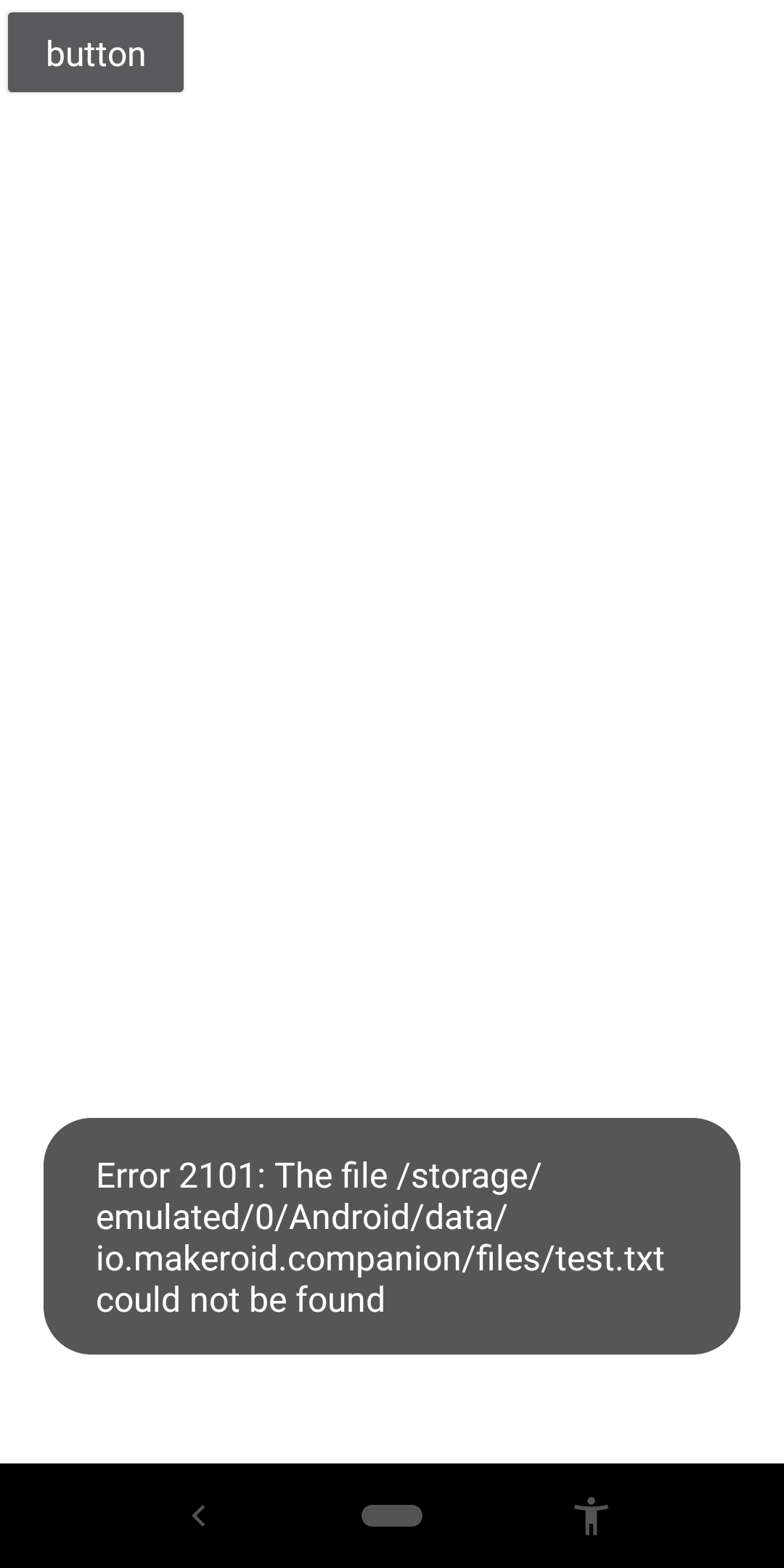This screenshot has width=784, height=1568.
Task: Tap the gray "button" button
Action: tap(96, 52)
